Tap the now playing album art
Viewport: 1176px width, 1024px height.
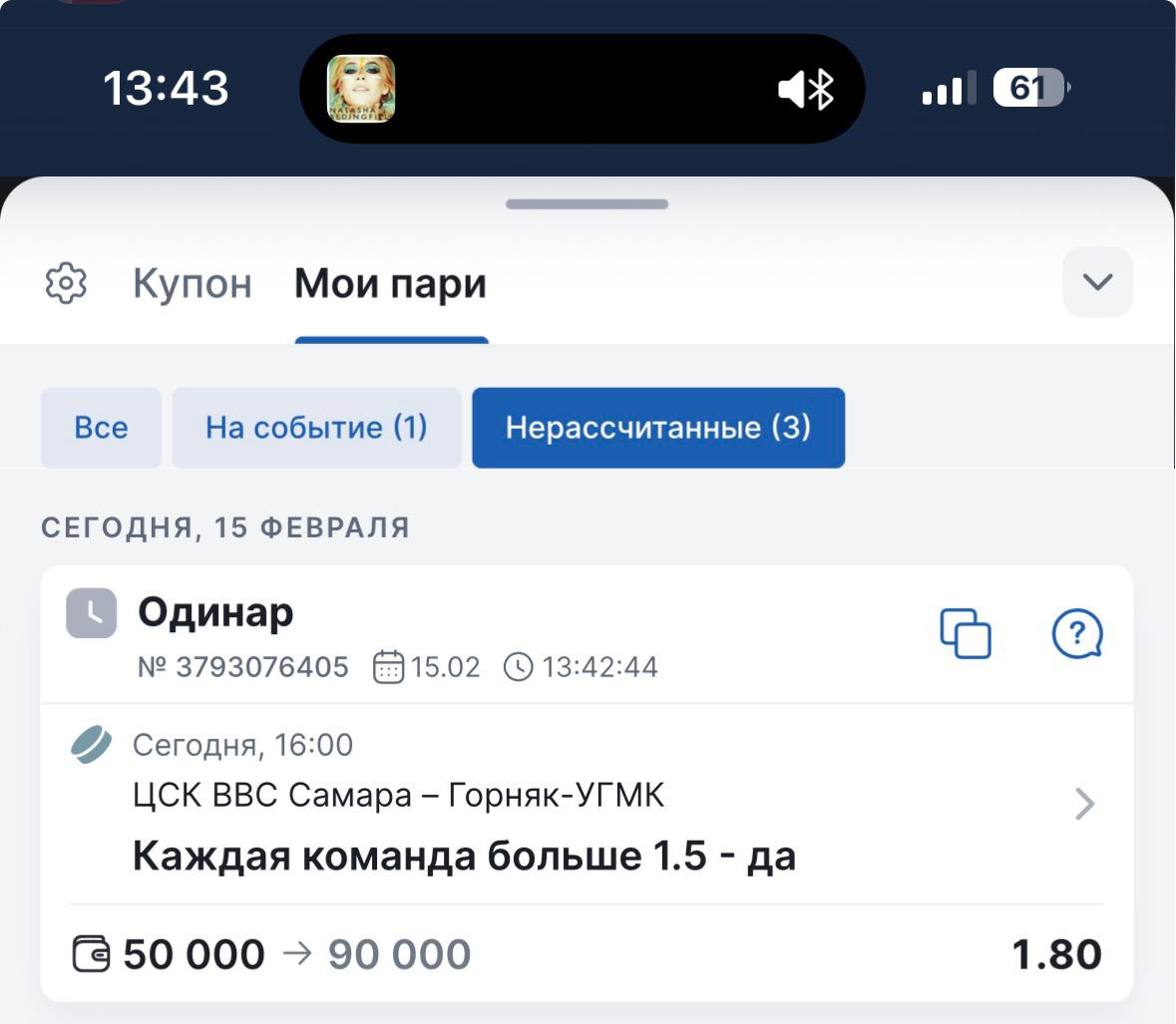point(361,89)
